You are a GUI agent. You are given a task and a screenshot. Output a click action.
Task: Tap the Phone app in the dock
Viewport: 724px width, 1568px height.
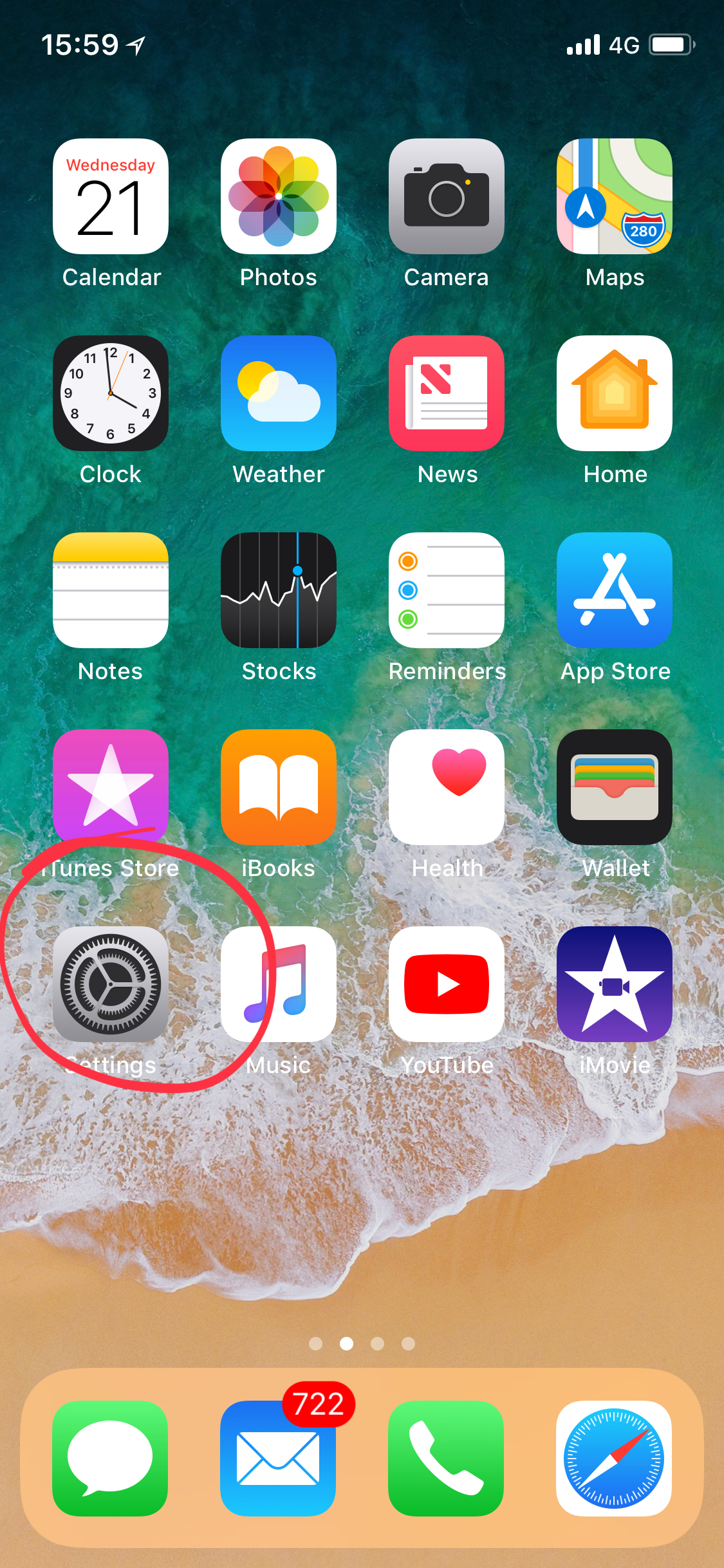(446, 1458)
